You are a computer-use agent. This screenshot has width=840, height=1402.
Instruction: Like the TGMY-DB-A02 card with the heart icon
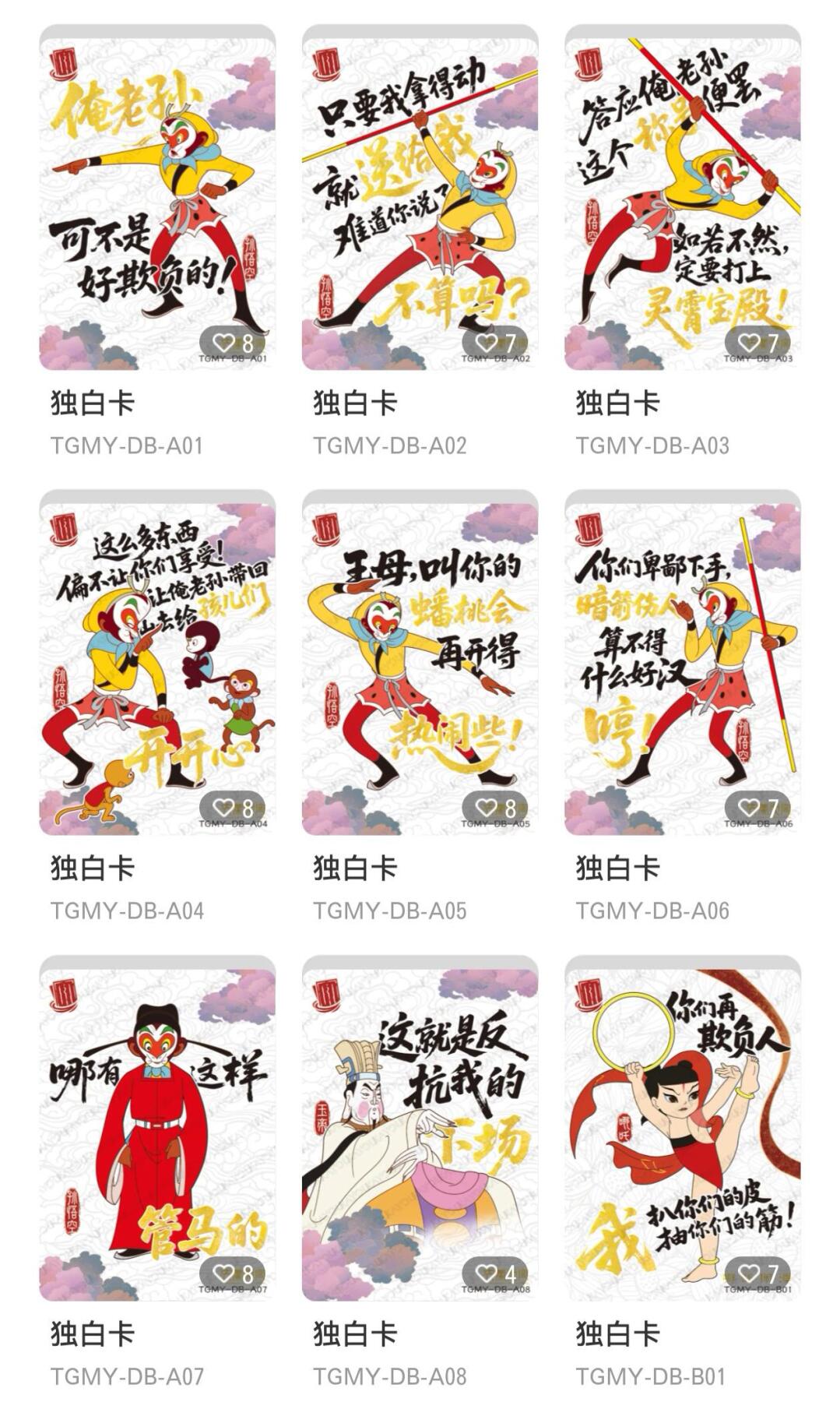coord(487,341)
